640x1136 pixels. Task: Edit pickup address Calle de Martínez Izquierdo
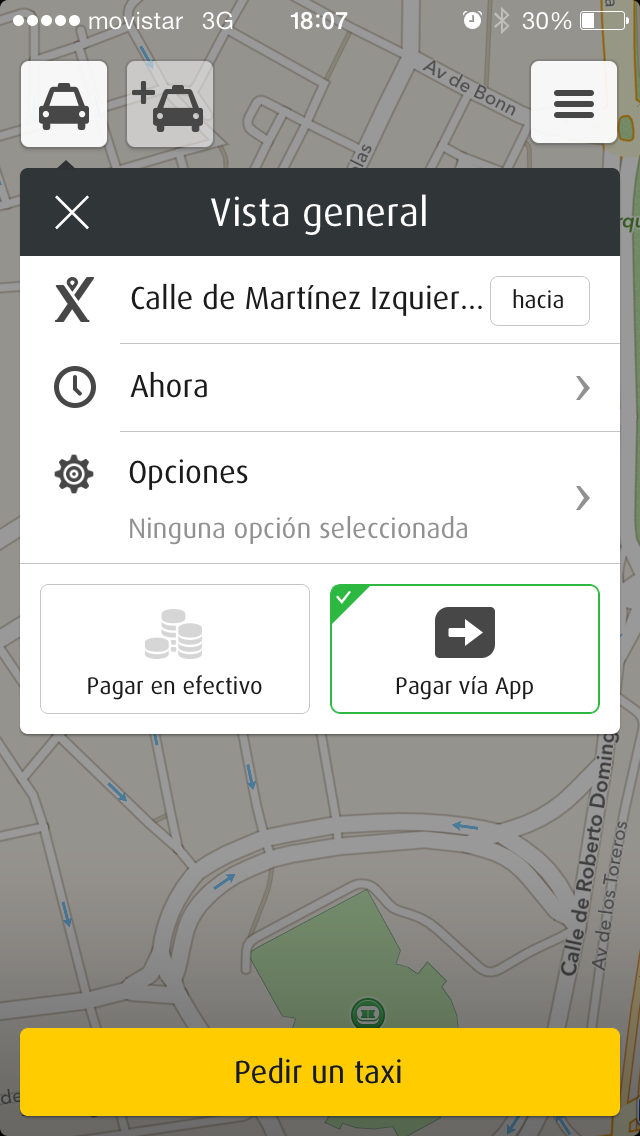tap(305, 300)
